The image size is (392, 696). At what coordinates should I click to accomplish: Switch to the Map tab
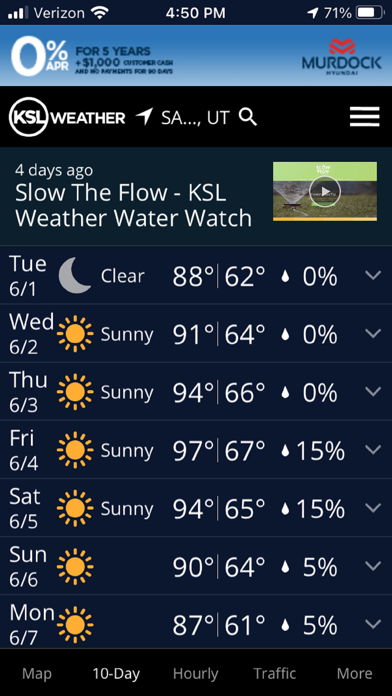pyautogui.click(x=37, y=673)
